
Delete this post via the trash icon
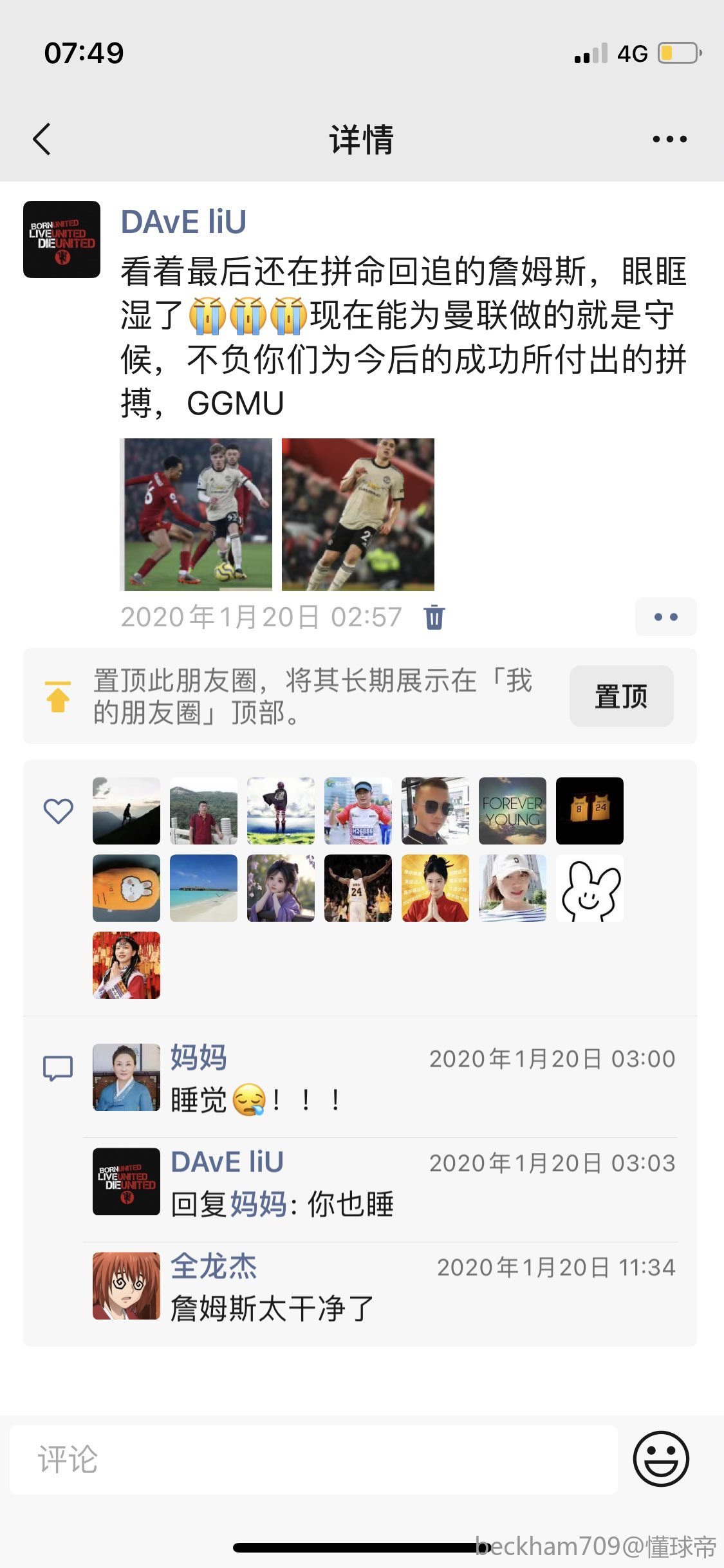click(434, 617)
